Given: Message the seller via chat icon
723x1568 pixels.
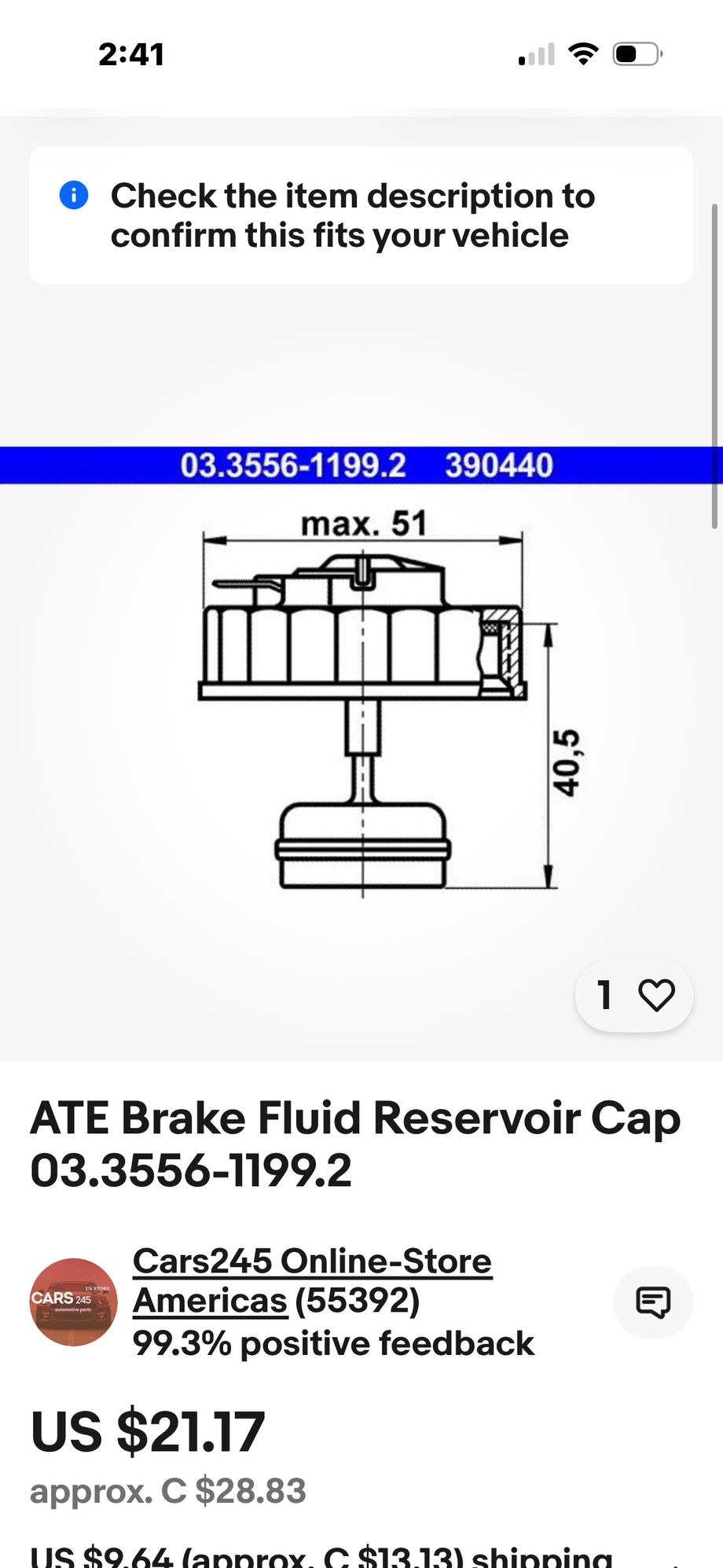Looking at the screenshot, I should coord(652,1302).
